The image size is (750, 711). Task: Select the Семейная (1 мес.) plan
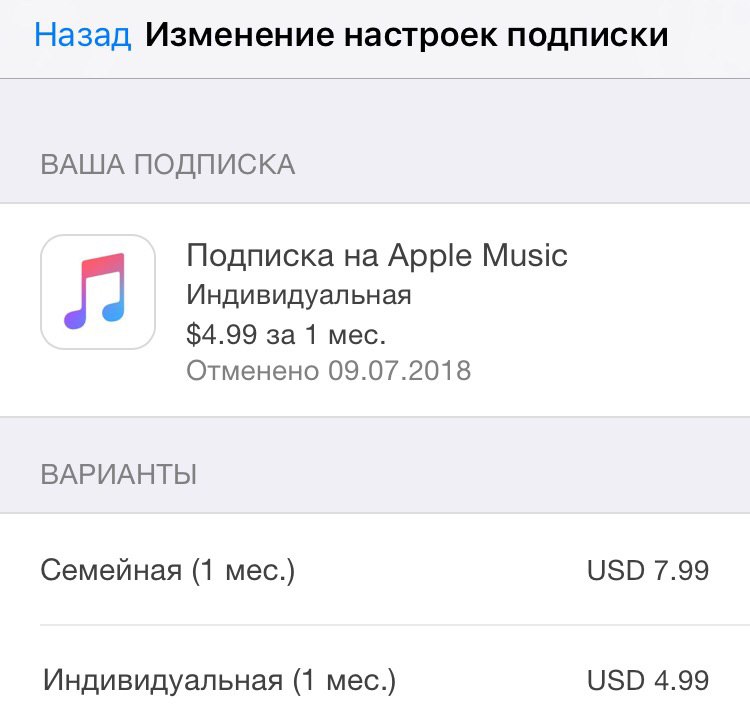(x=374, y=571)
